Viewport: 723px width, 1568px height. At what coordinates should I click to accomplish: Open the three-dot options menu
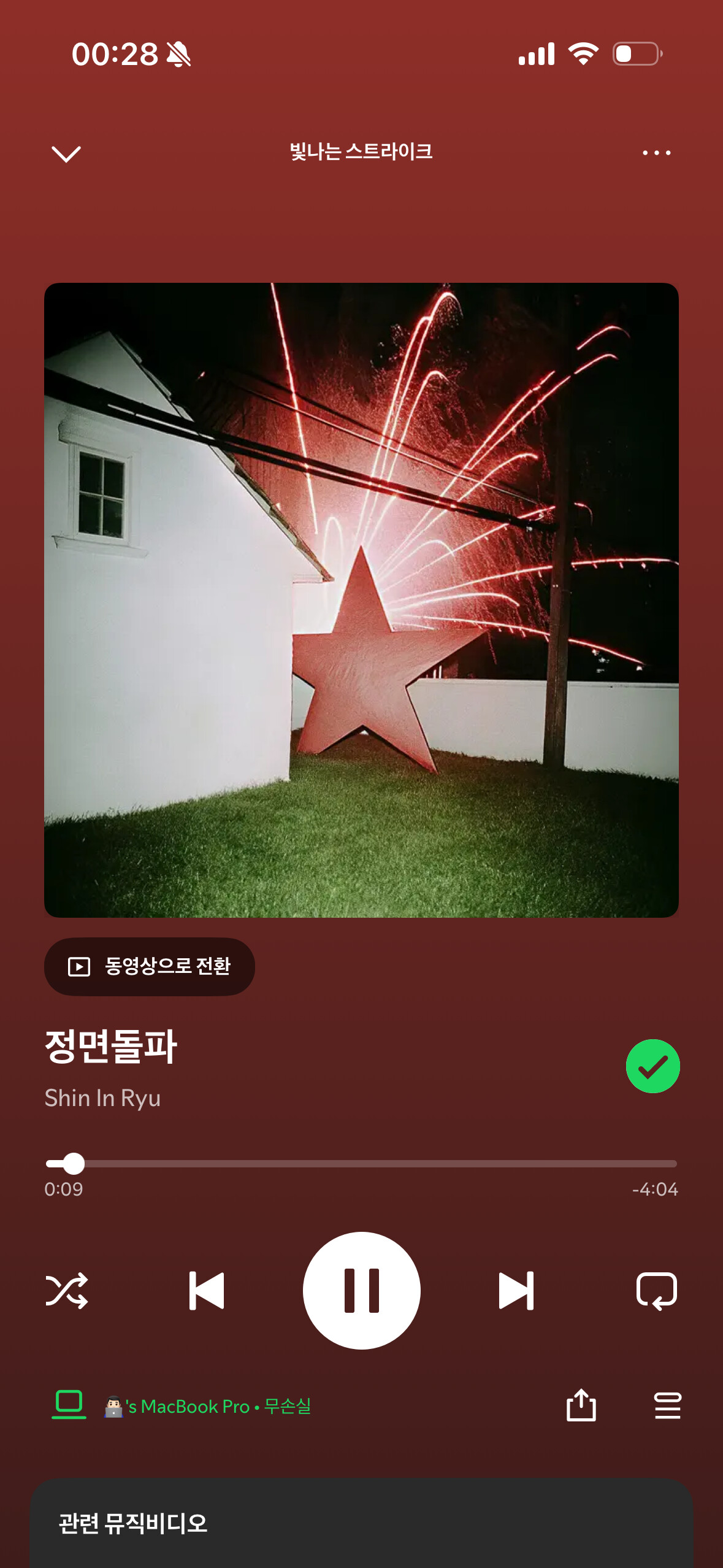coord(656,153)
